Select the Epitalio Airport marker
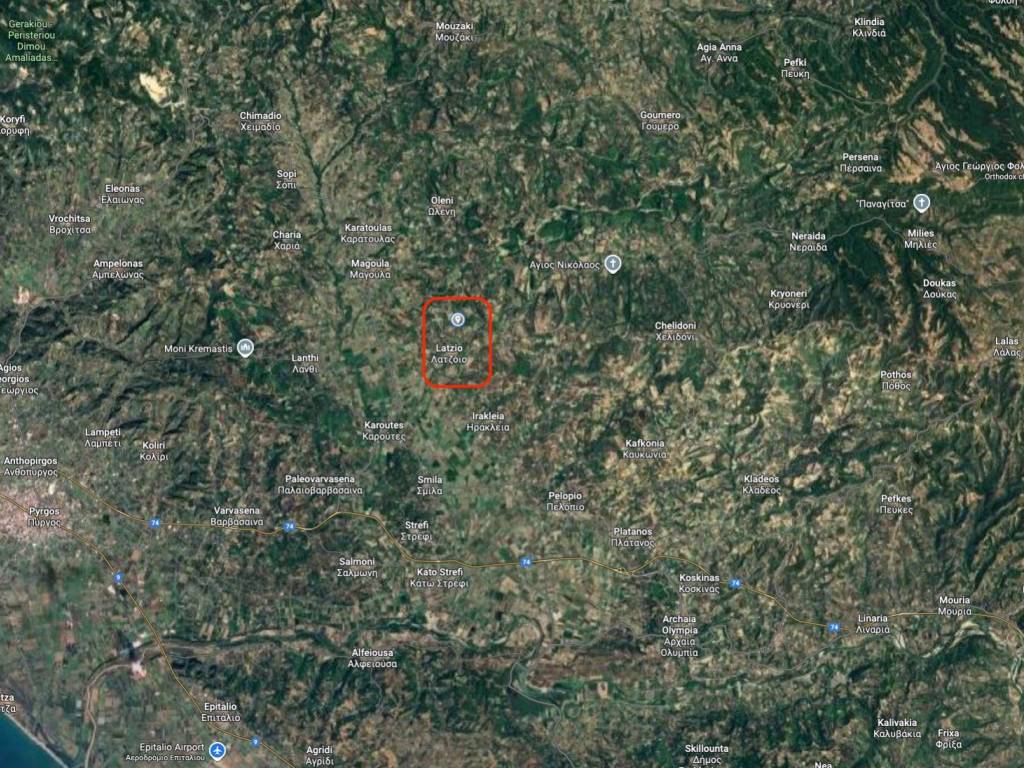1024x768 pixels. pyautogui.click(x=217, y=750)
